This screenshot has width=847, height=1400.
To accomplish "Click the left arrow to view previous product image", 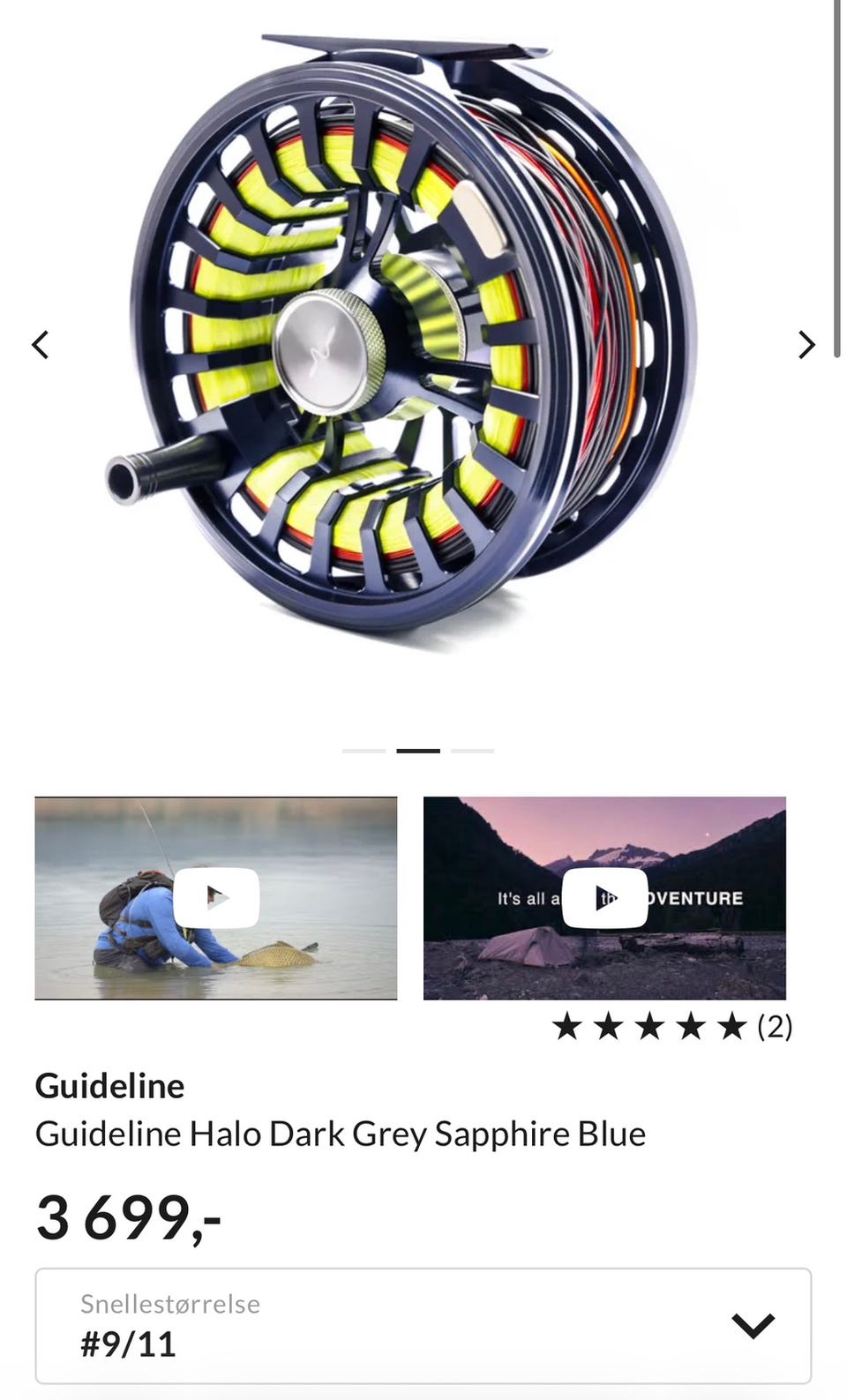I will (x=41, y=344).
